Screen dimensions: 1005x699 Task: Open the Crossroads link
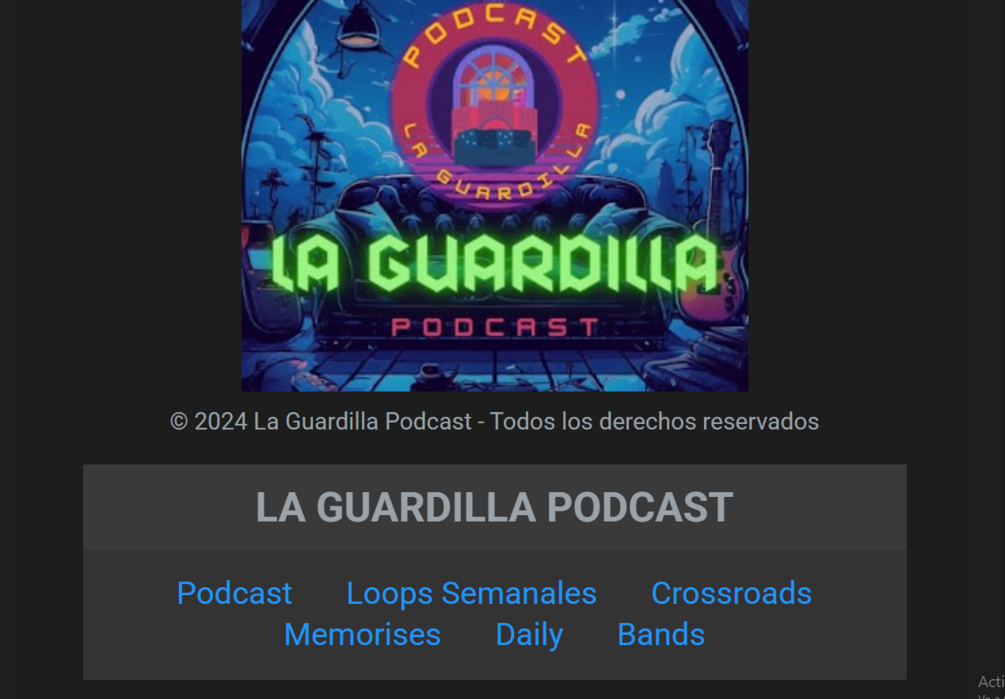coord(731,593)
